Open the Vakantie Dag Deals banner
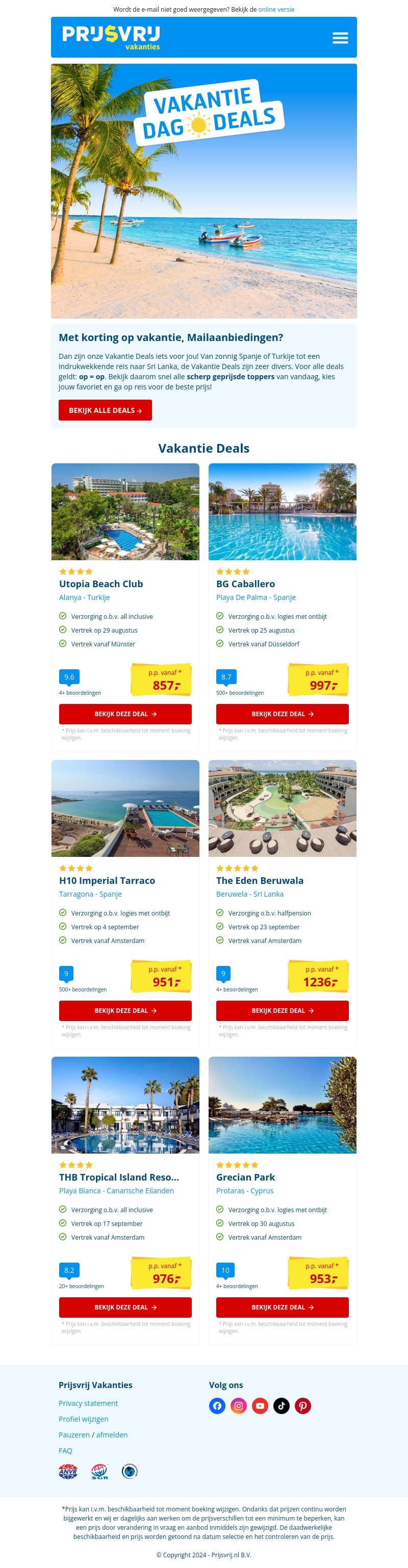Image resolution: width=408 pixels, height=1568 pixels. tap(204, 191)
